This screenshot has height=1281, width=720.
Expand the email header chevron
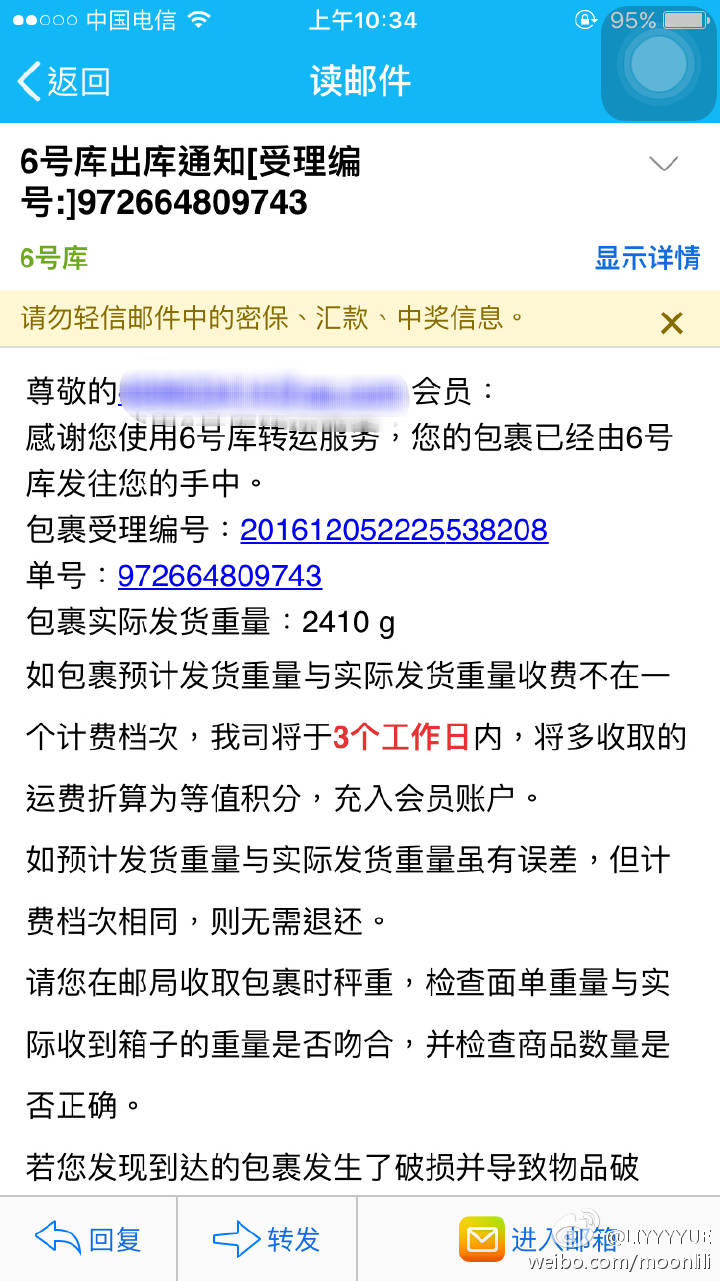664,164
